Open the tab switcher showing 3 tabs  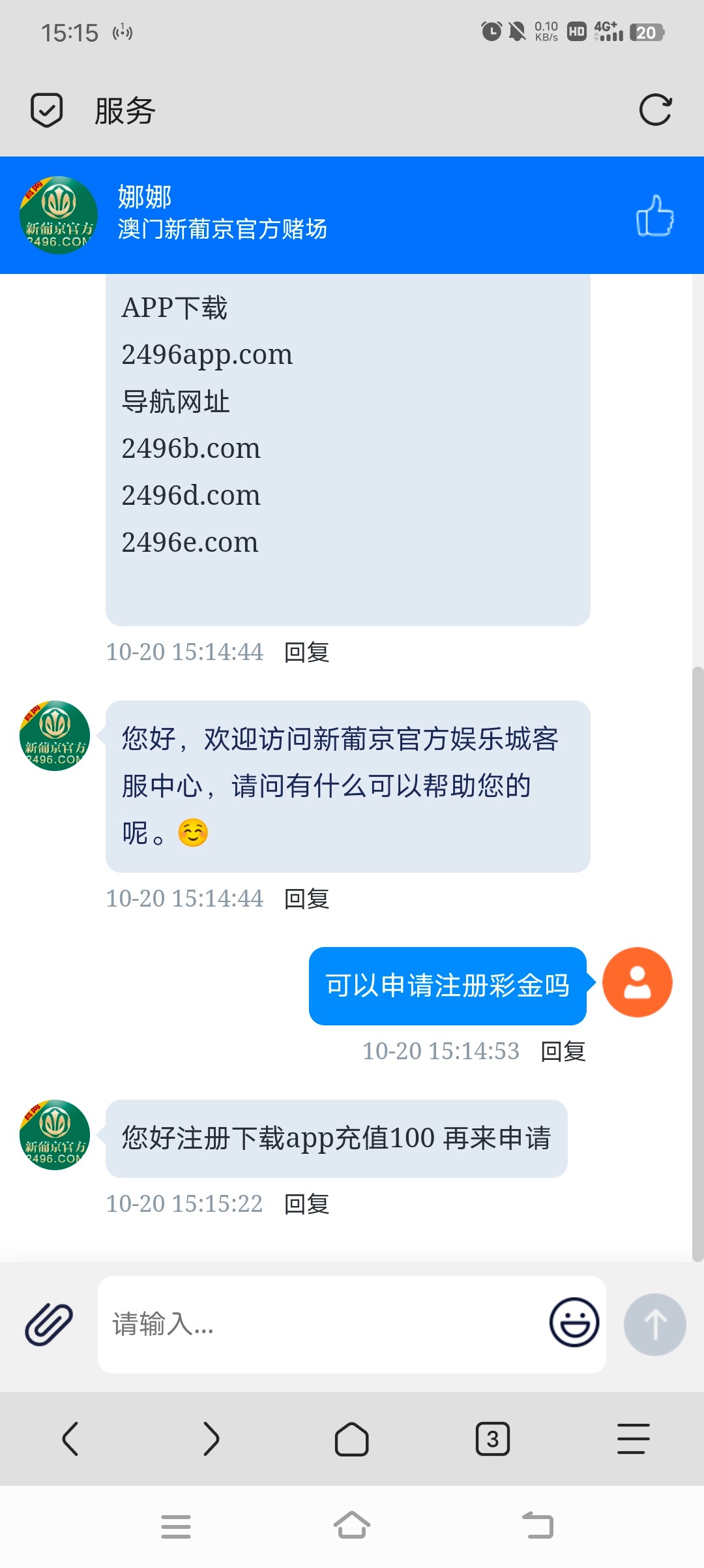tap(493, 1439)
